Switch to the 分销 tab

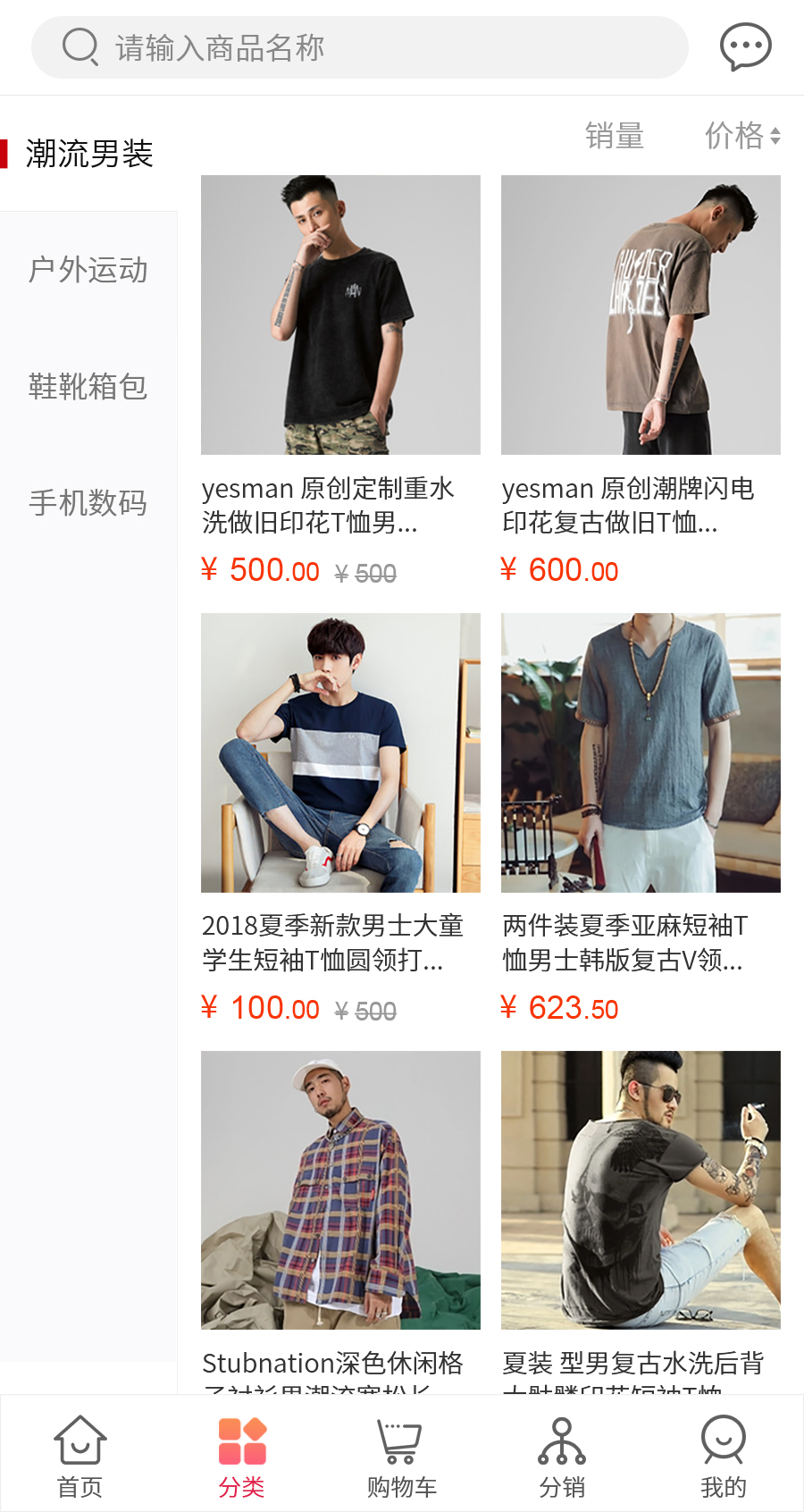click(x=562, y=1455)
